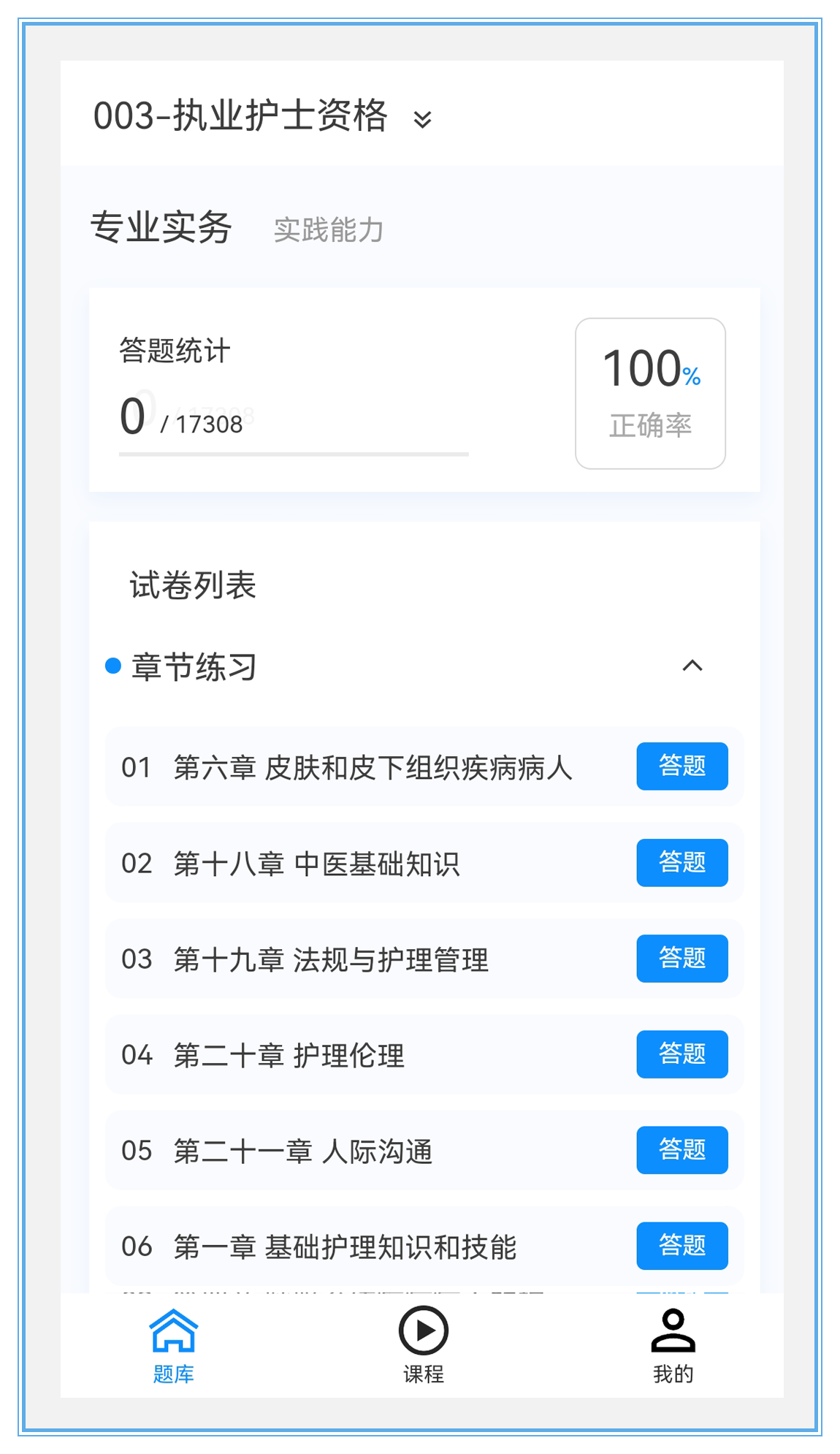Begin 第二十章 护理伦理 practice
The image size is (840, 1454).
pos(681,1054)
